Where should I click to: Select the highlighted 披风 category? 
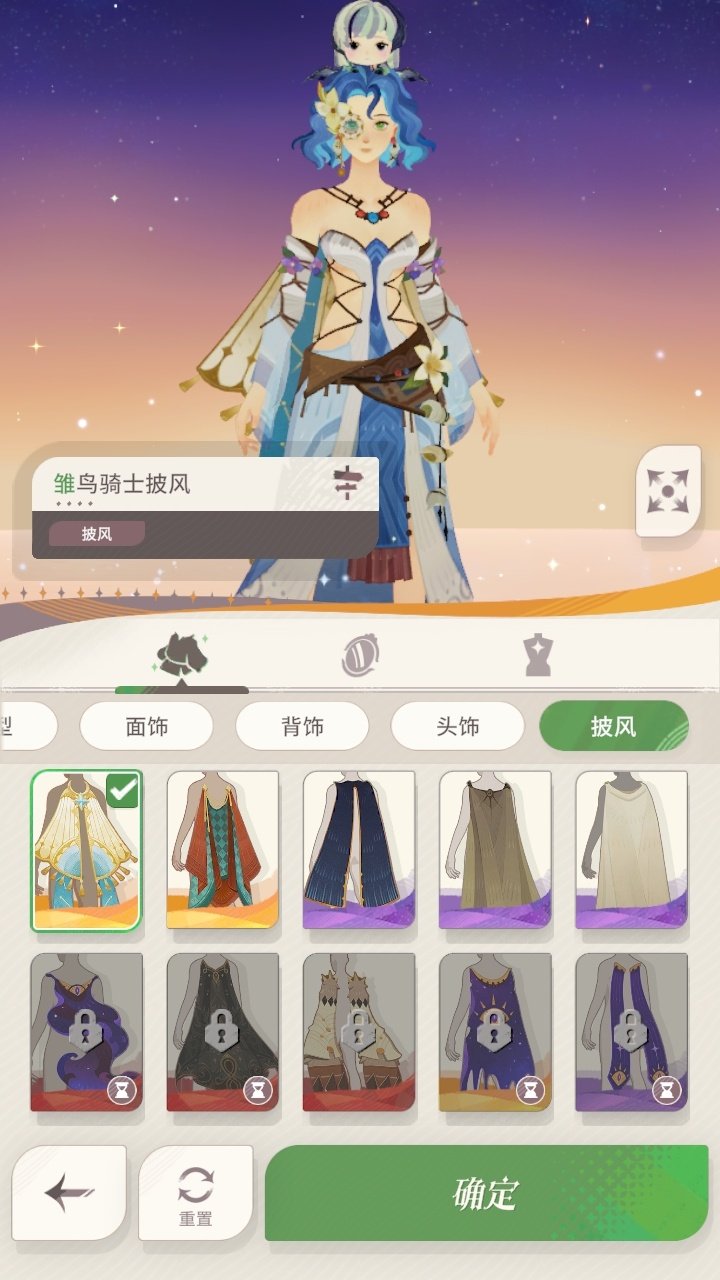611,726
